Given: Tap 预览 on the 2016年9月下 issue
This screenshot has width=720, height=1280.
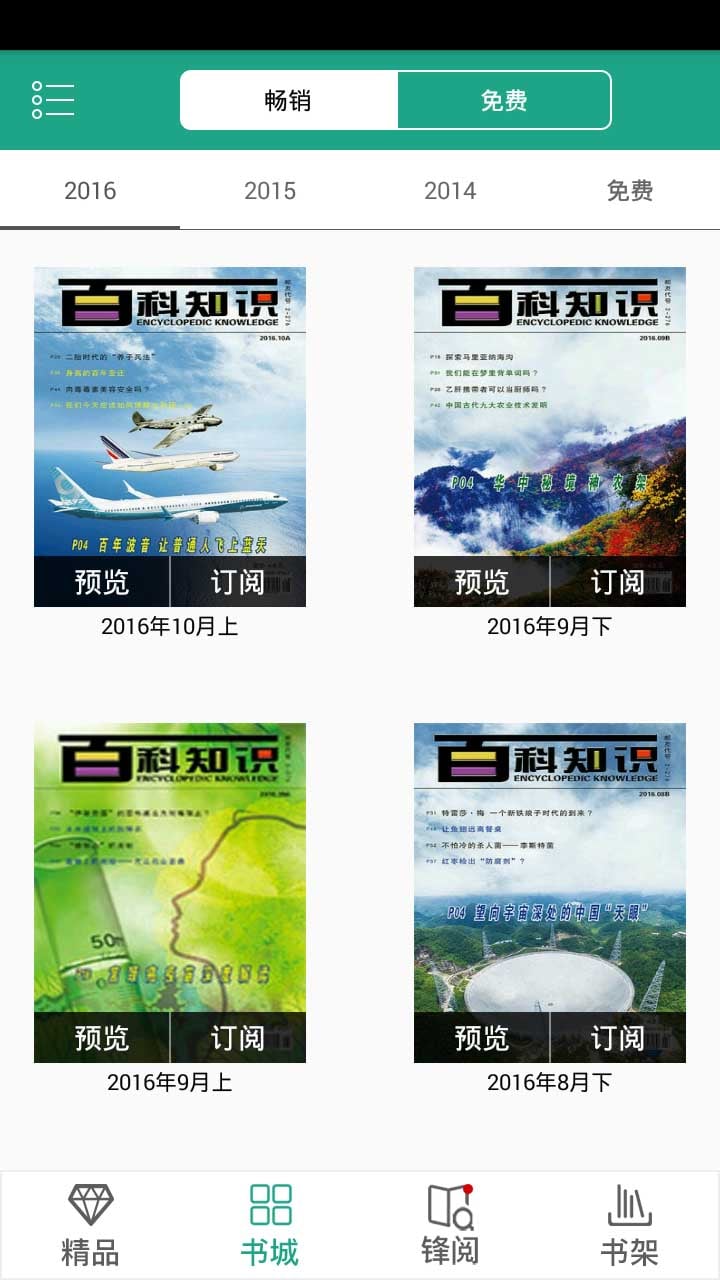Looking at the screenshot, I should click(482, 582).
